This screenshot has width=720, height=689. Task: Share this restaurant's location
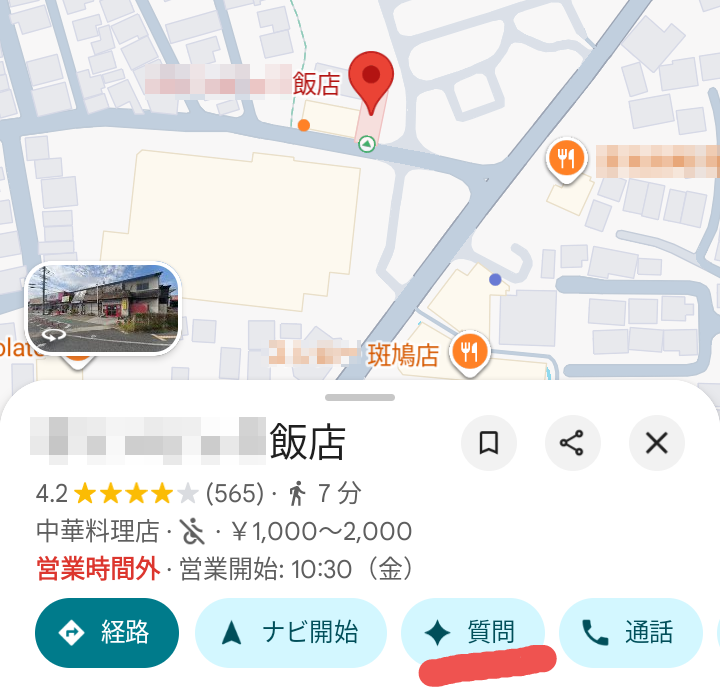click(x=572, y=442)
